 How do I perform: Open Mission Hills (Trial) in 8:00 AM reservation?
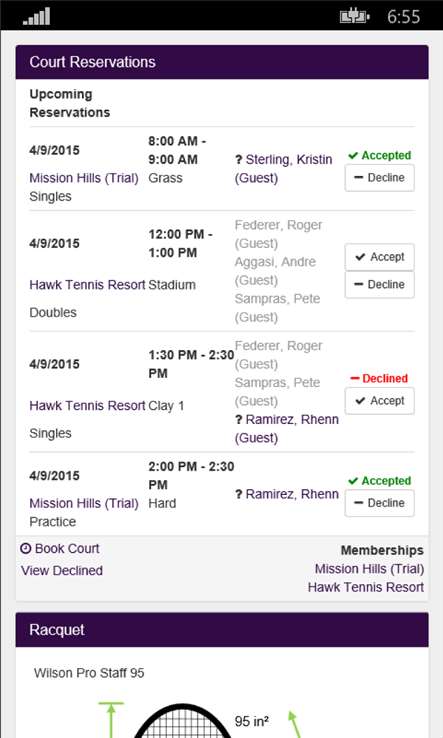pyautogui.click(x=84, y=178)
